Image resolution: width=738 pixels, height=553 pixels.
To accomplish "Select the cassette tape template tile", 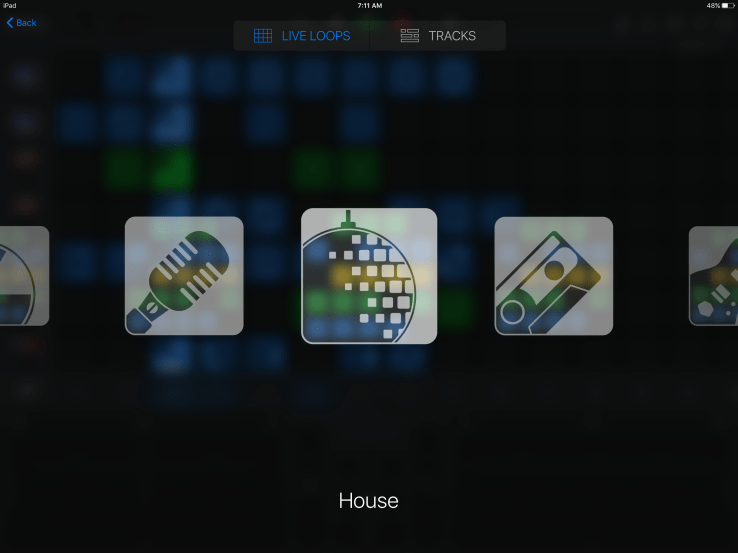I will 553,276.
